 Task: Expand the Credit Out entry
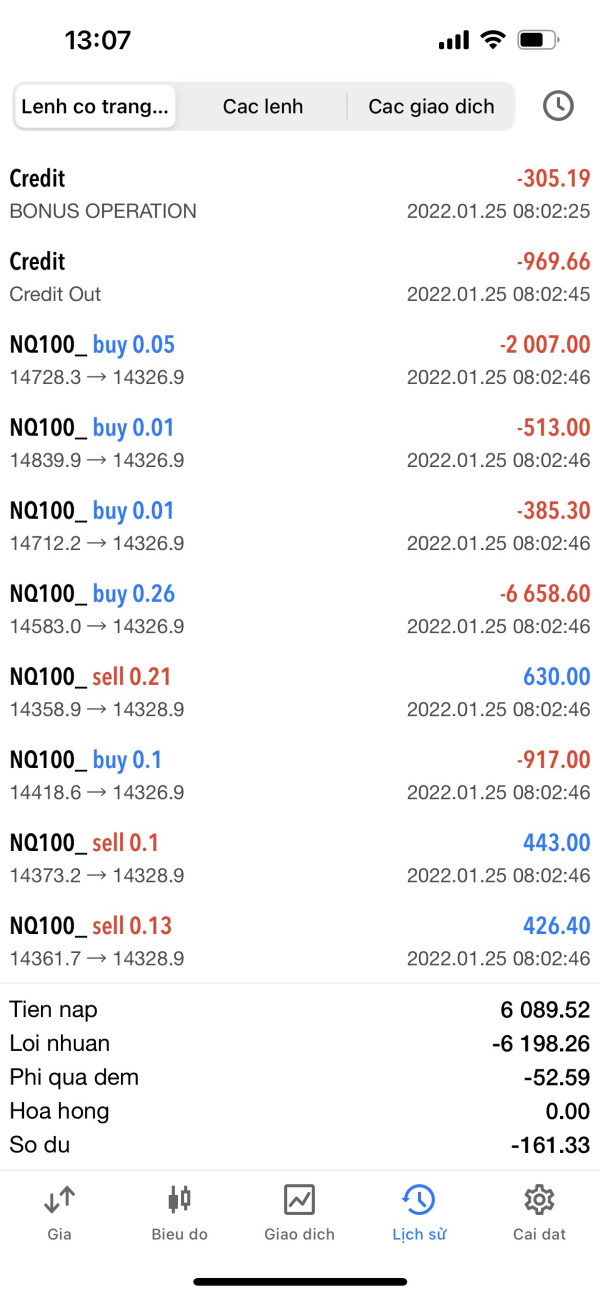300,277
